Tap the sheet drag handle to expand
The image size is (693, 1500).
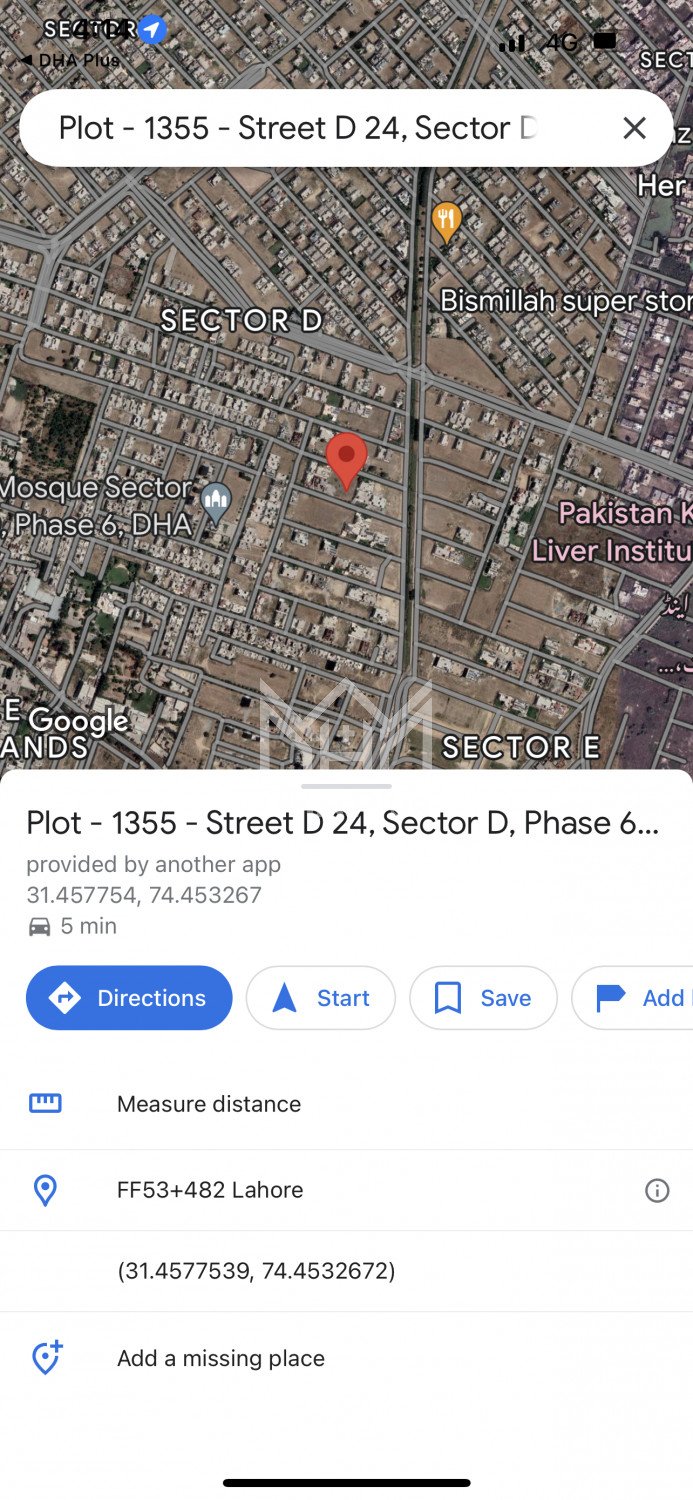coord(346,787)
